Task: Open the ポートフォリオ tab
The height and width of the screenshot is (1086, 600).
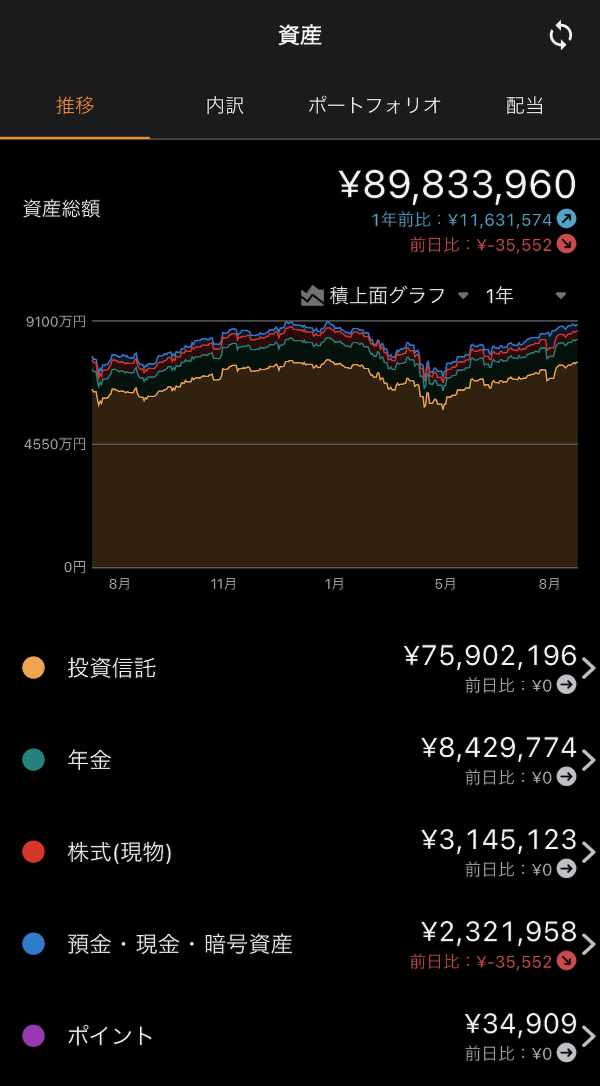Action: [x=375, y=105]
